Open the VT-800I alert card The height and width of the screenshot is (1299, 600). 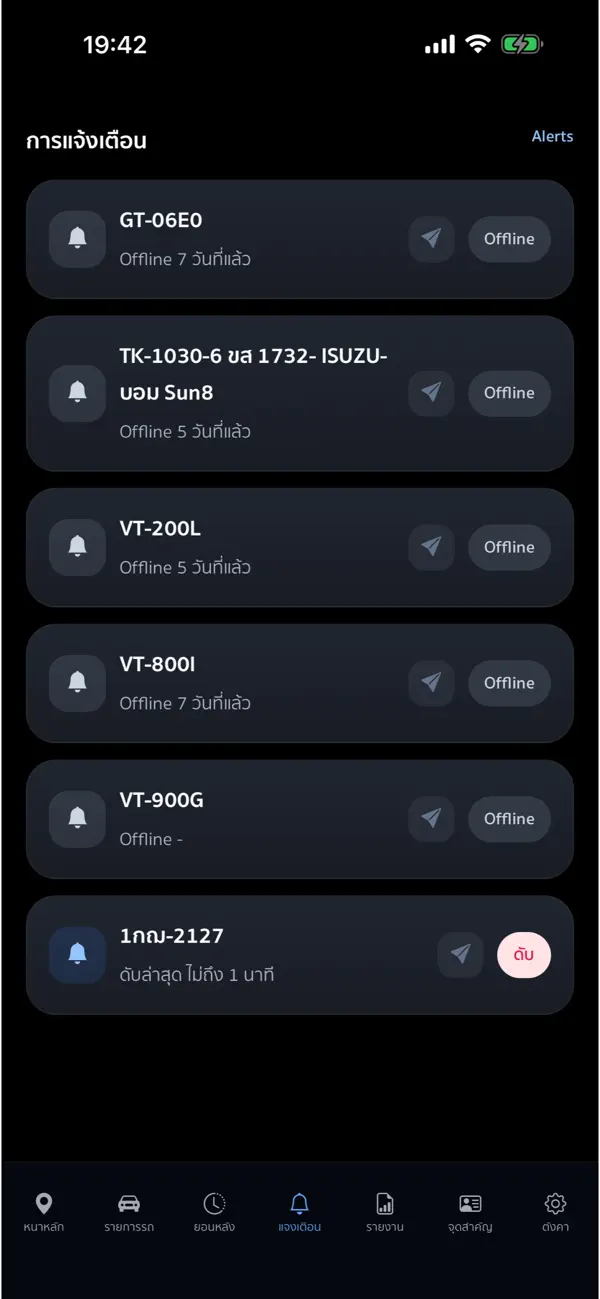(300, 683)
